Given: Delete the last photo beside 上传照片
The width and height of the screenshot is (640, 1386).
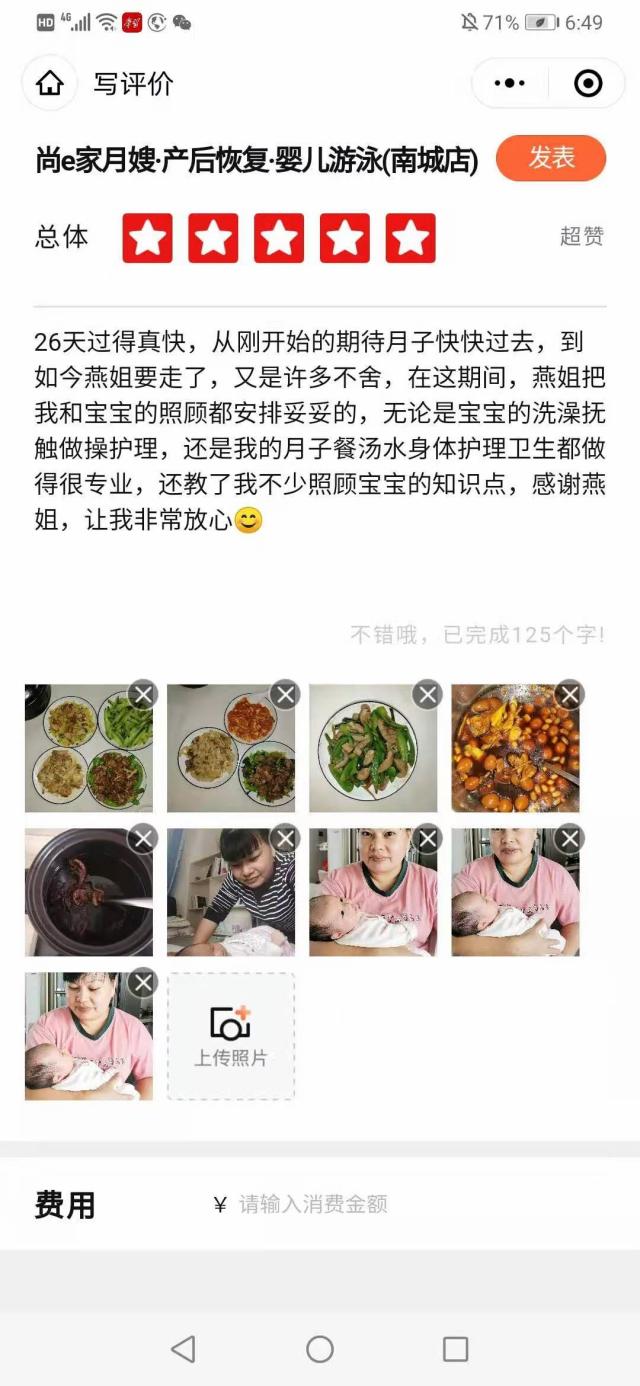Looking at the screenshot, I should pos(143,982).
